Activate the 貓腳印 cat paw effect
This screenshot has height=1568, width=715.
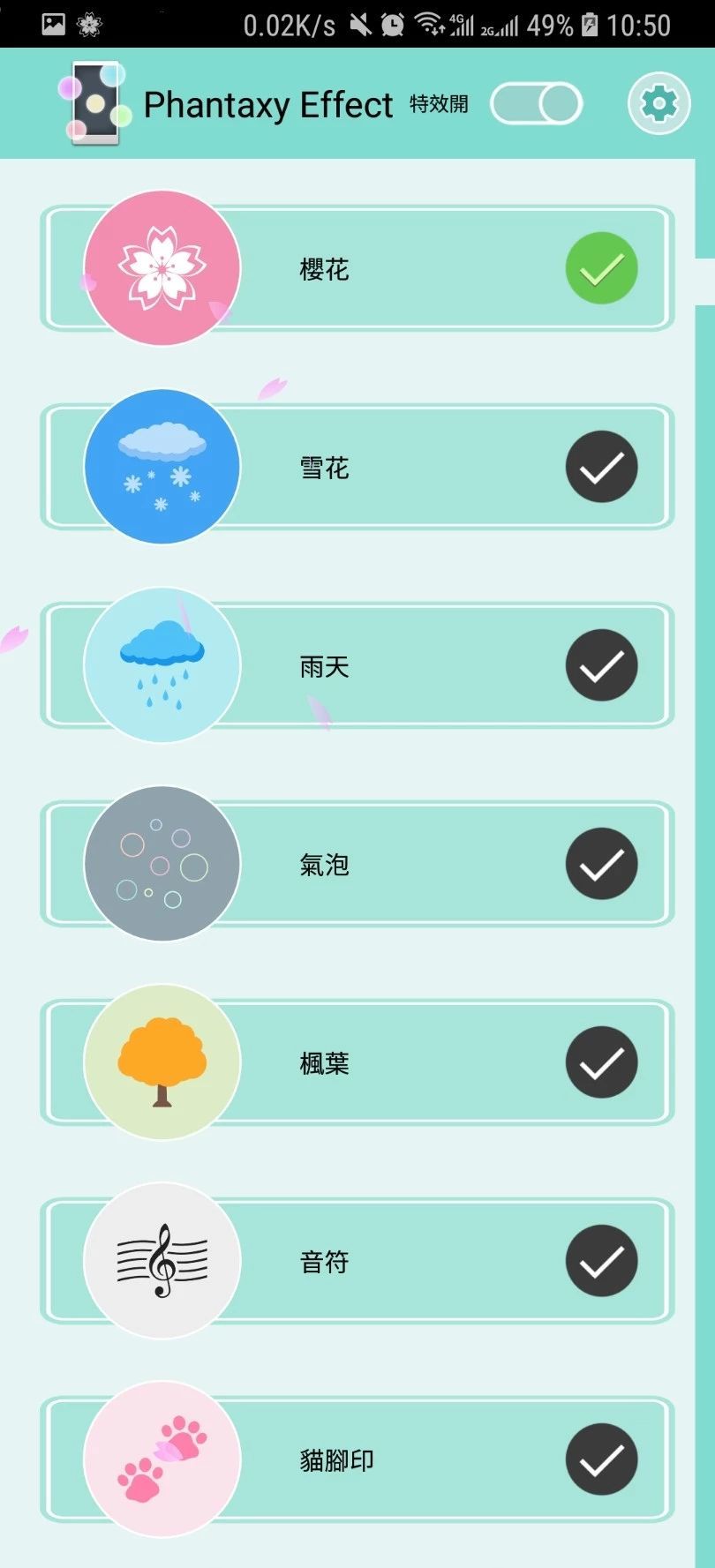pyautogui.click(x=357, y=1459)
